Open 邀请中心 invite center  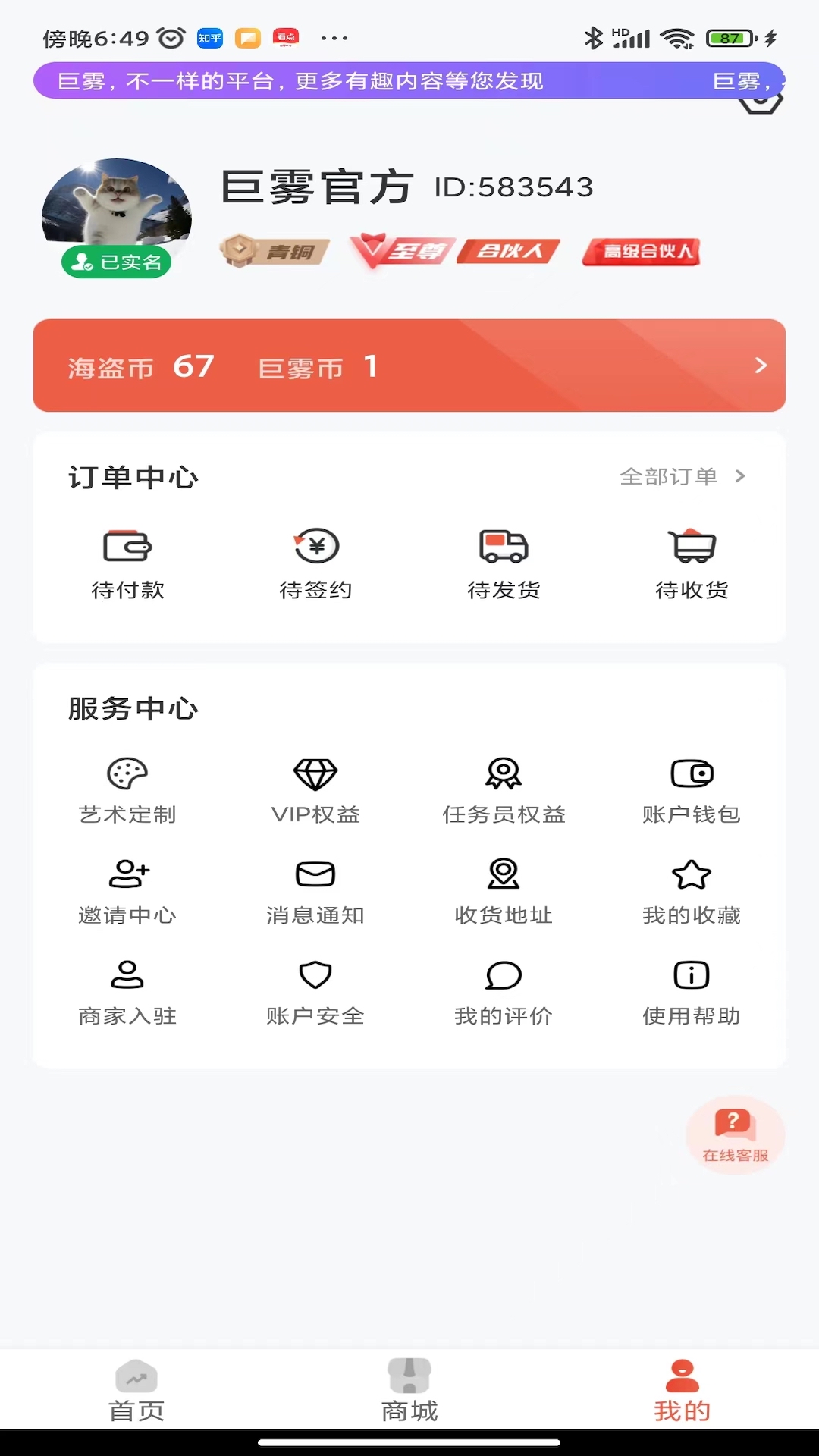[x=127, y=889]
